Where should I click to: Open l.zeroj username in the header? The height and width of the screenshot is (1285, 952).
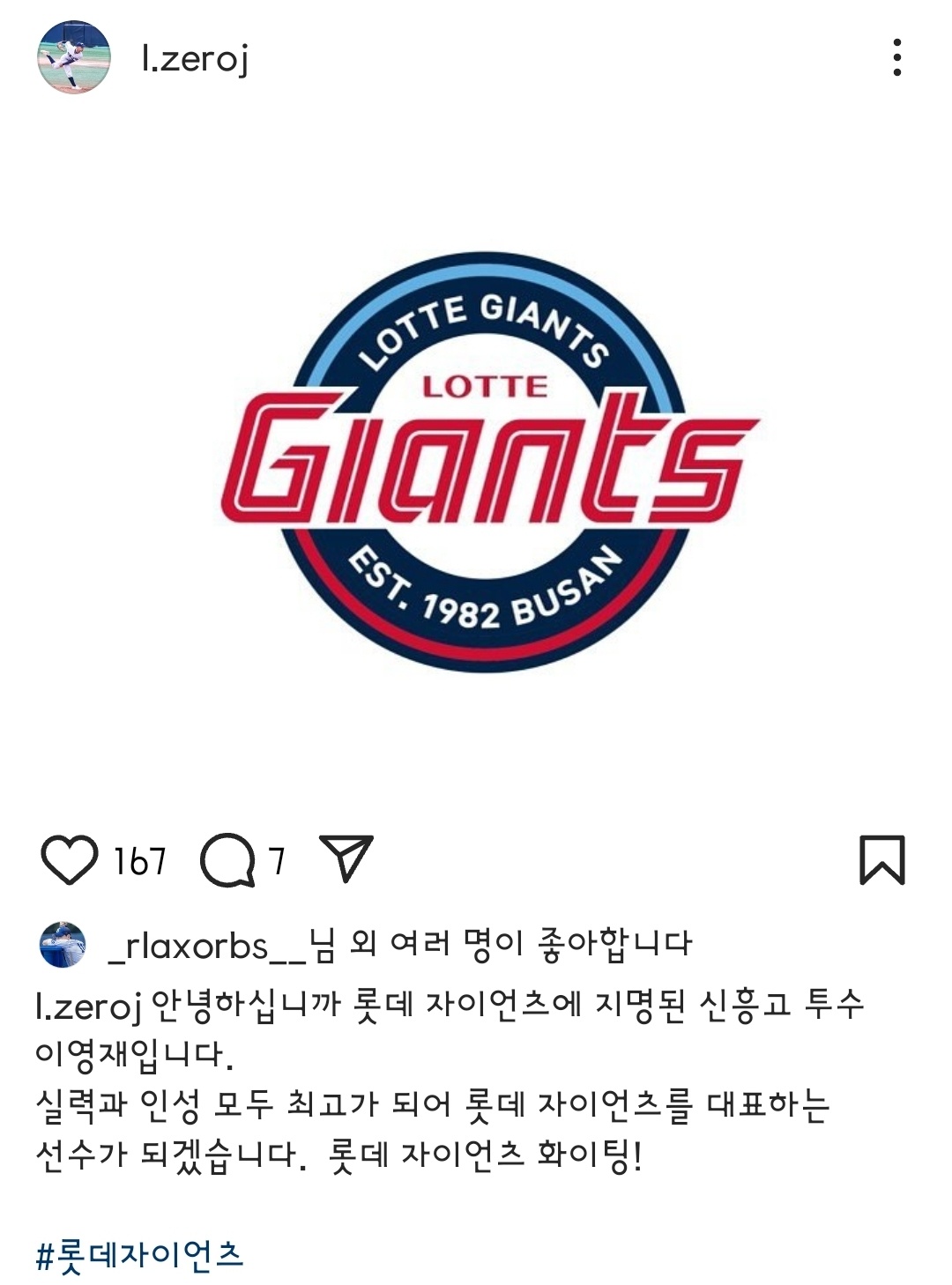(195, 59)
